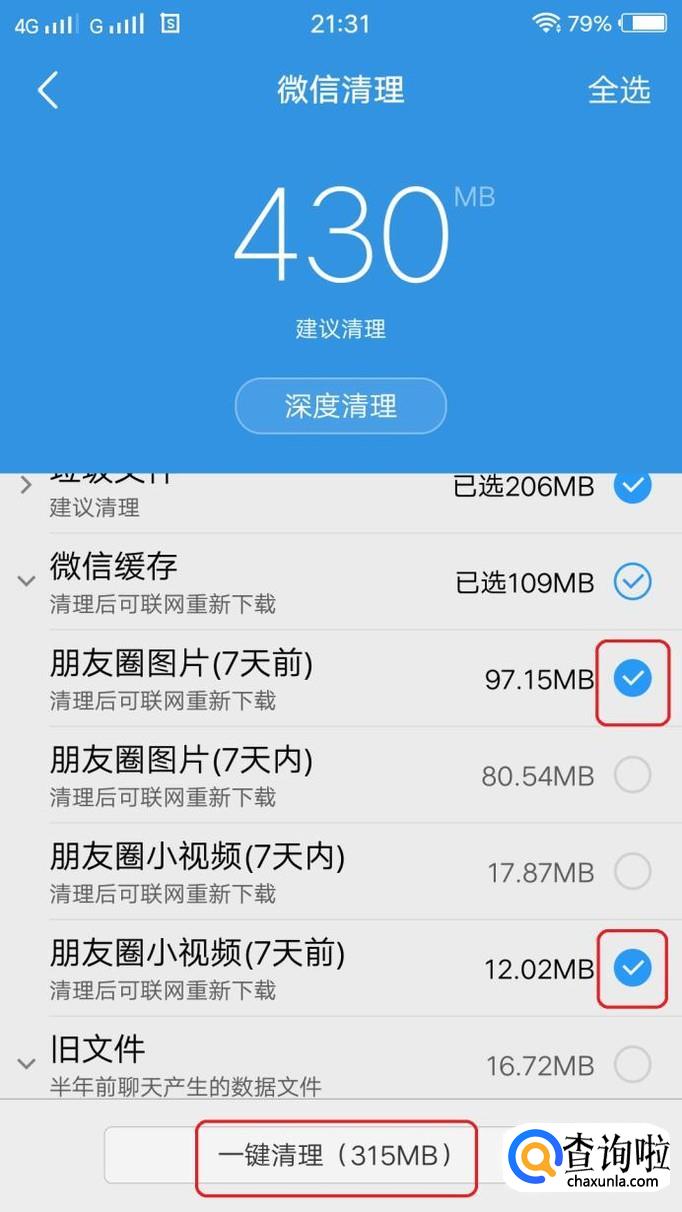
Task: Start 一键清理（315MB）cleanup
Action: (335, 1157)
